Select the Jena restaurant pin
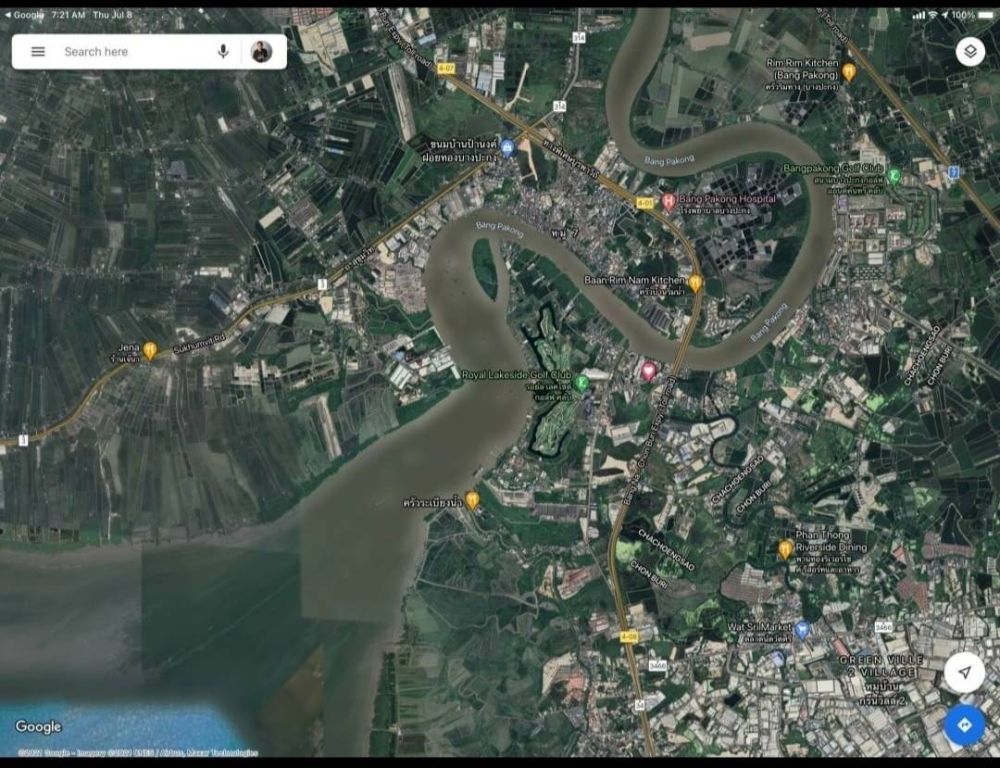 [x=150, y=350]
